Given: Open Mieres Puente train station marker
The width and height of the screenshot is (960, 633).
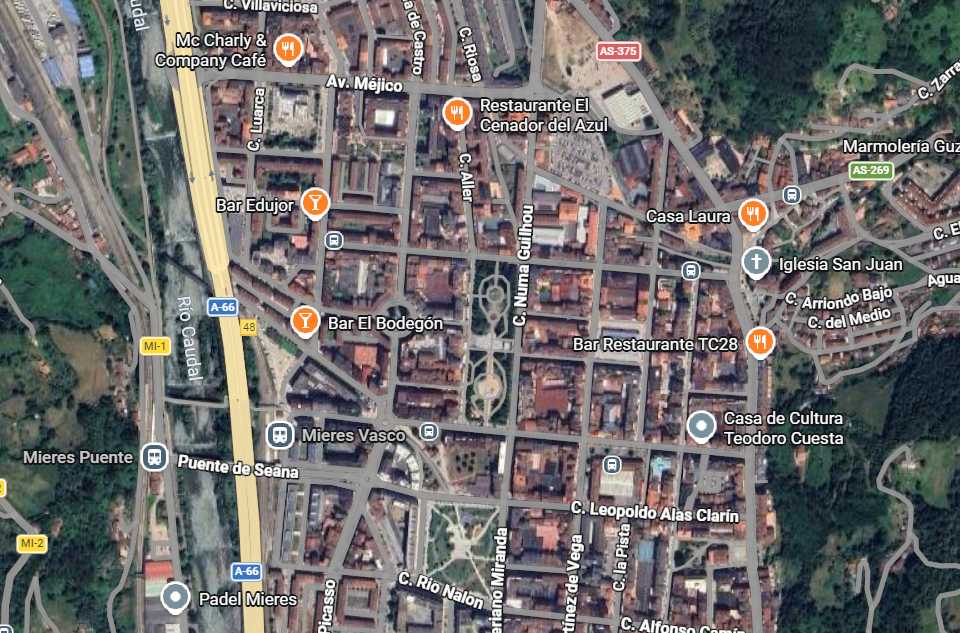Looking at the screenshot, I should [x=153, y=457].
